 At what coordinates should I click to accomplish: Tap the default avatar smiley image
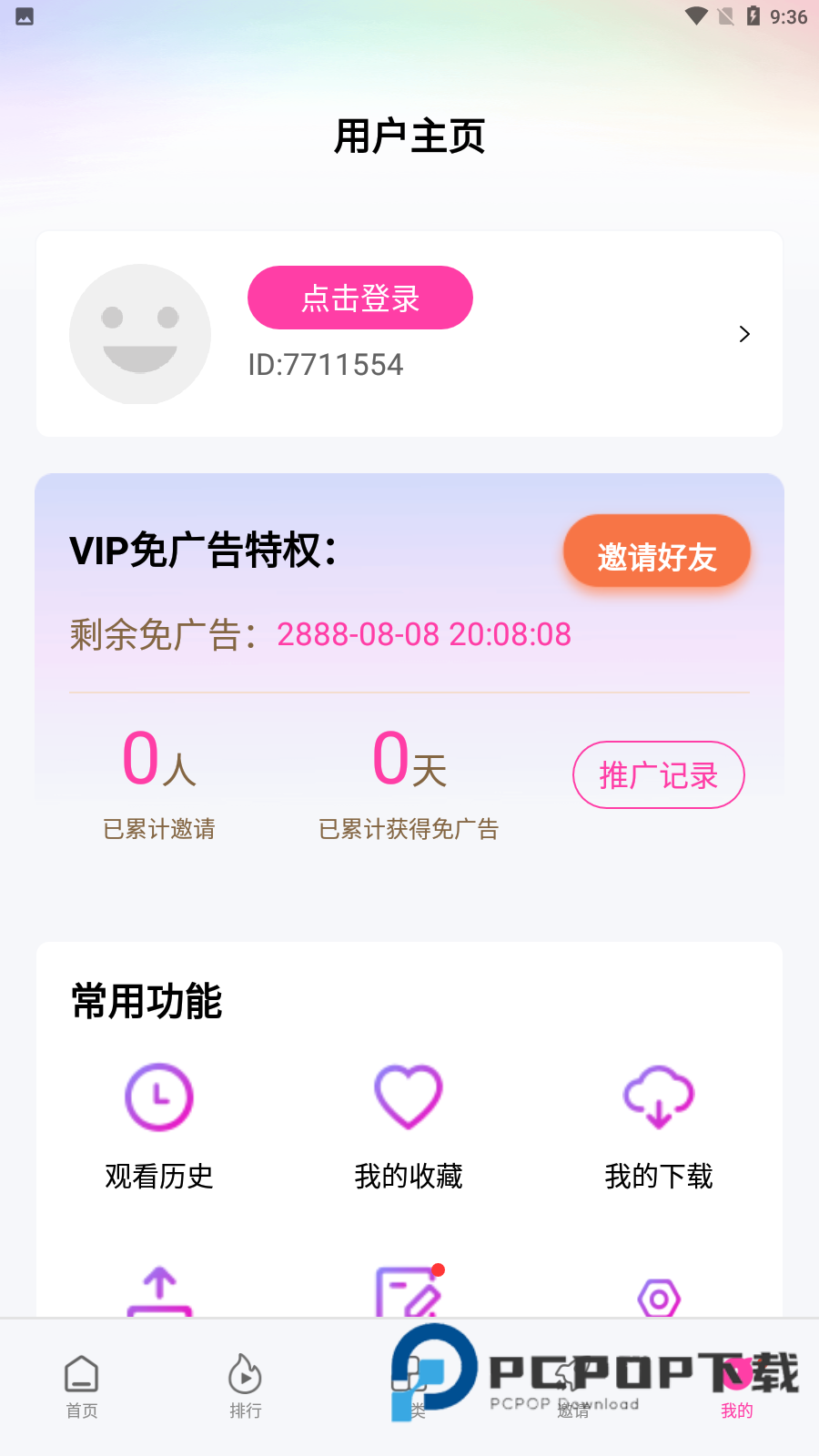click(139, 335)
